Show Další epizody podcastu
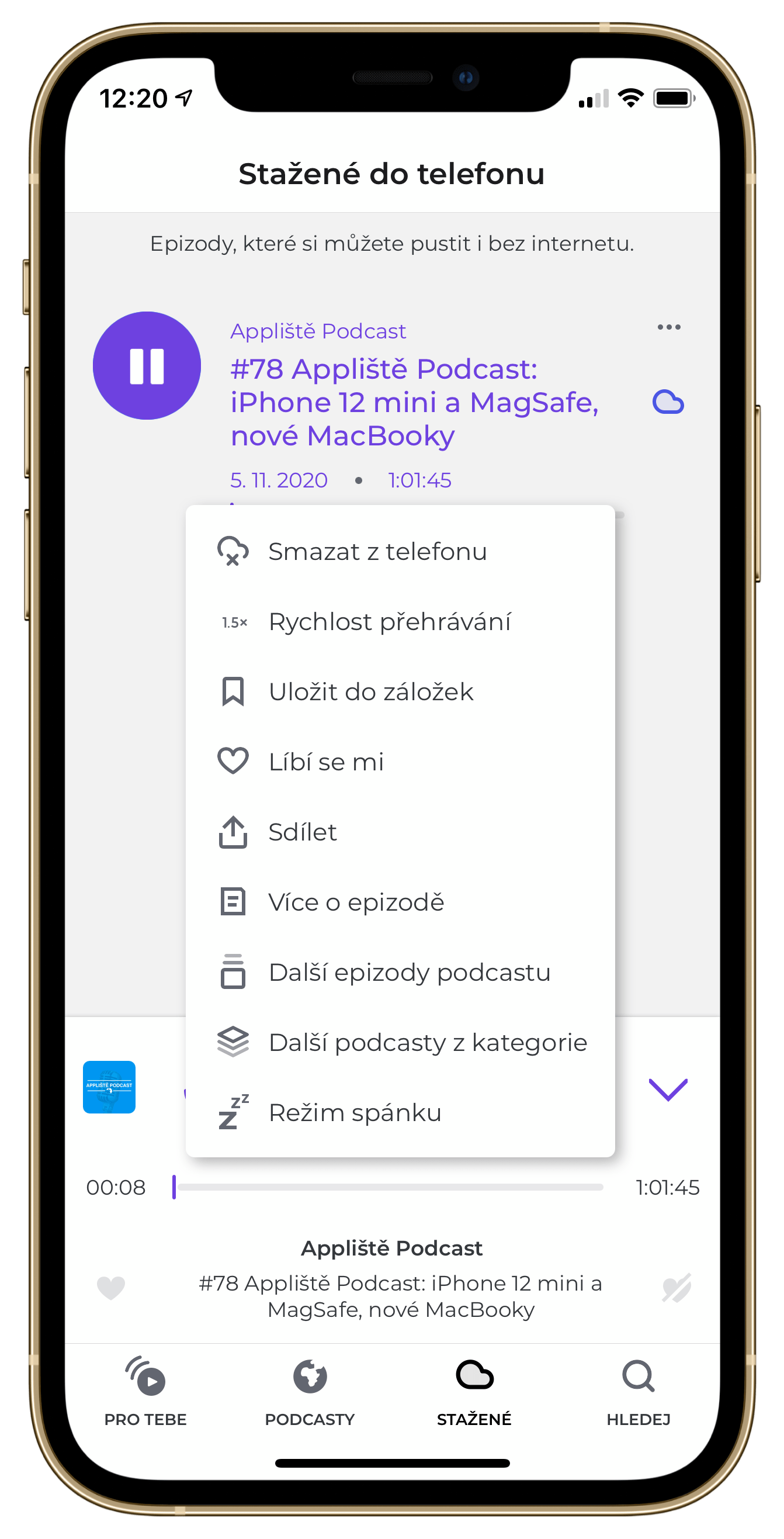This screenshot has width=784, height=1539. 409,973
